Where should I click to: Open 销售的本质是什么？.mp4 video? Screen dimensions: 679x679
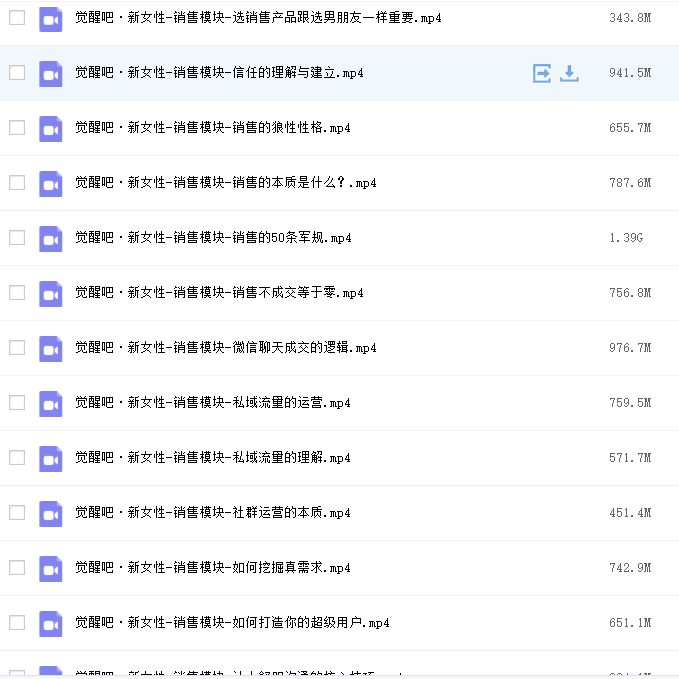point(225,183)
